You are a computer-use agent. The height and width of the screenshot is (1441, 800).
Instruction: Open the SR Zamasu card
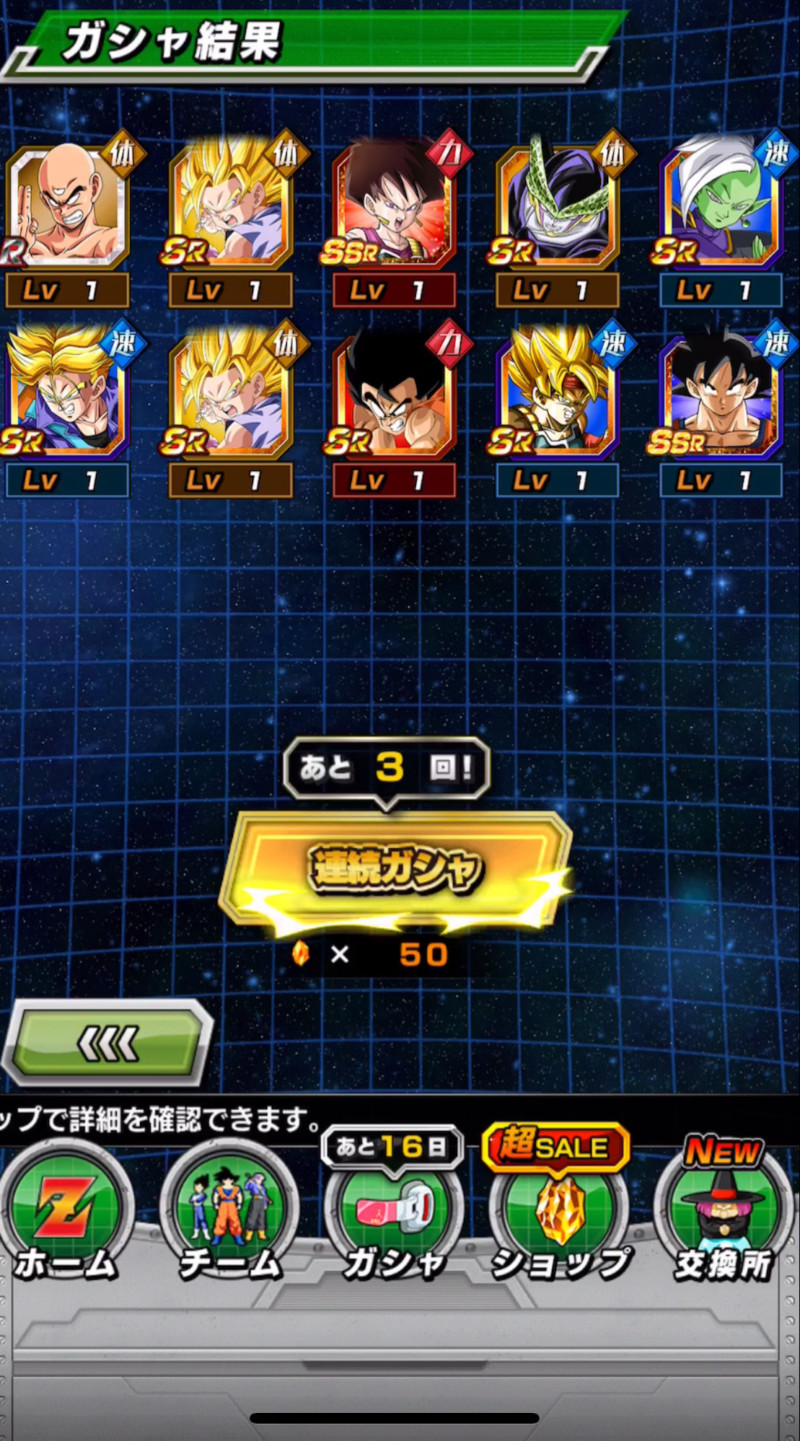[x=720, y=208]
